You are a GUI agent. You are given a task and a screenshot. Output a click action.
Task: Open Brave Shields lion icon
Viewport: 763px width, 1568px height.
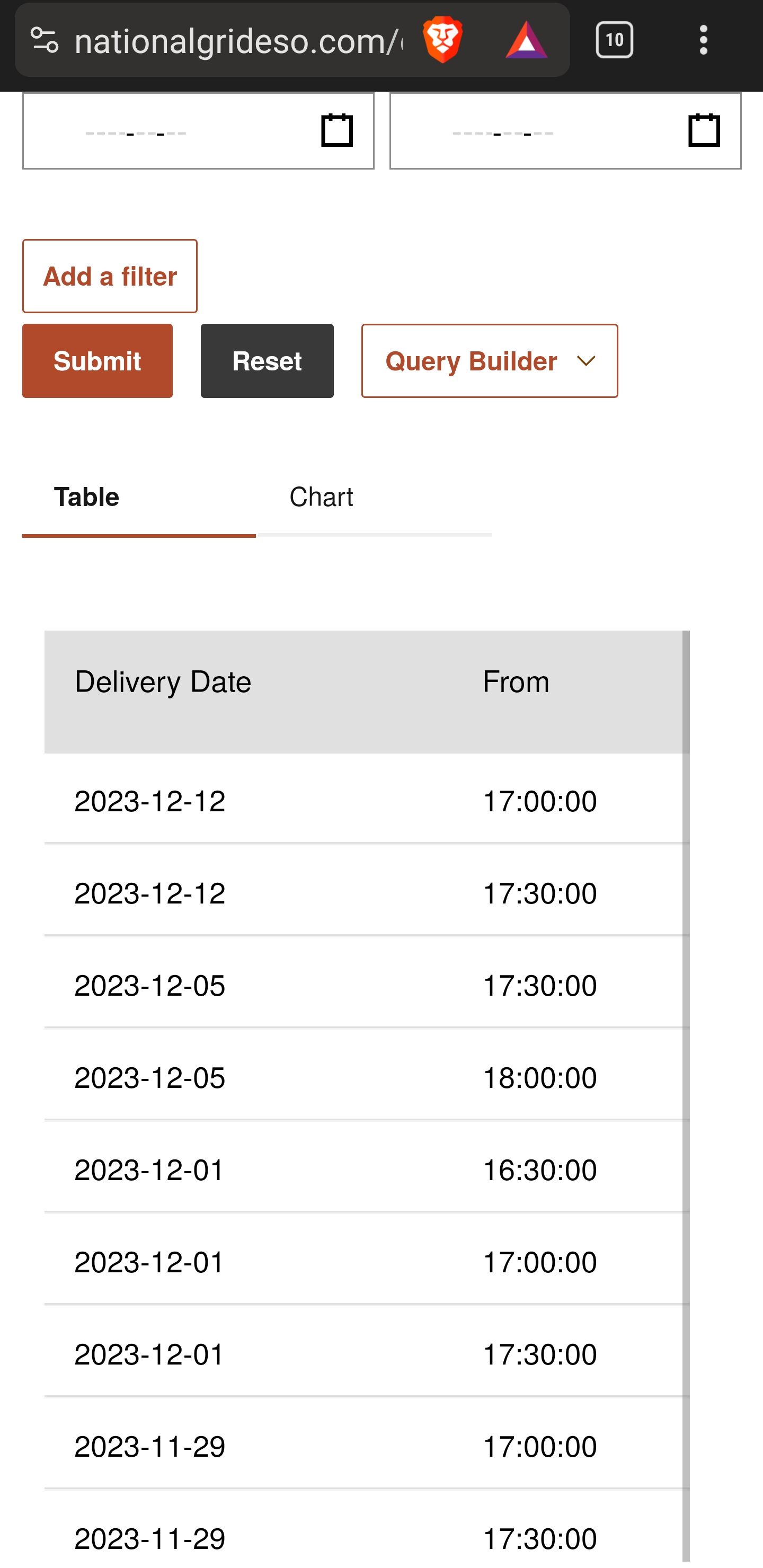442,40
